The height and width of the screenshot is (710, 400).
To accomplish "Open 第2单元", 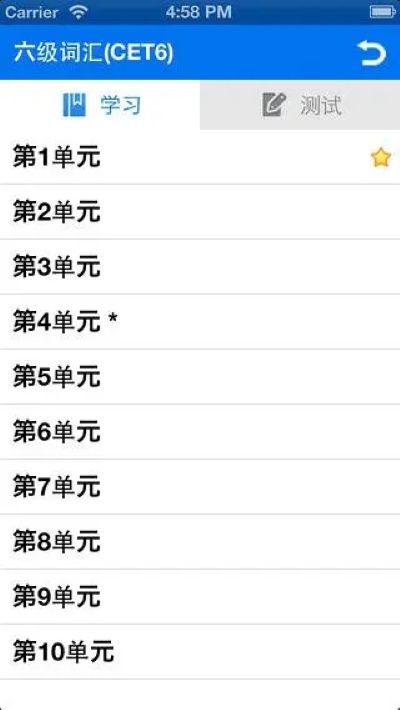I will 200,212.
